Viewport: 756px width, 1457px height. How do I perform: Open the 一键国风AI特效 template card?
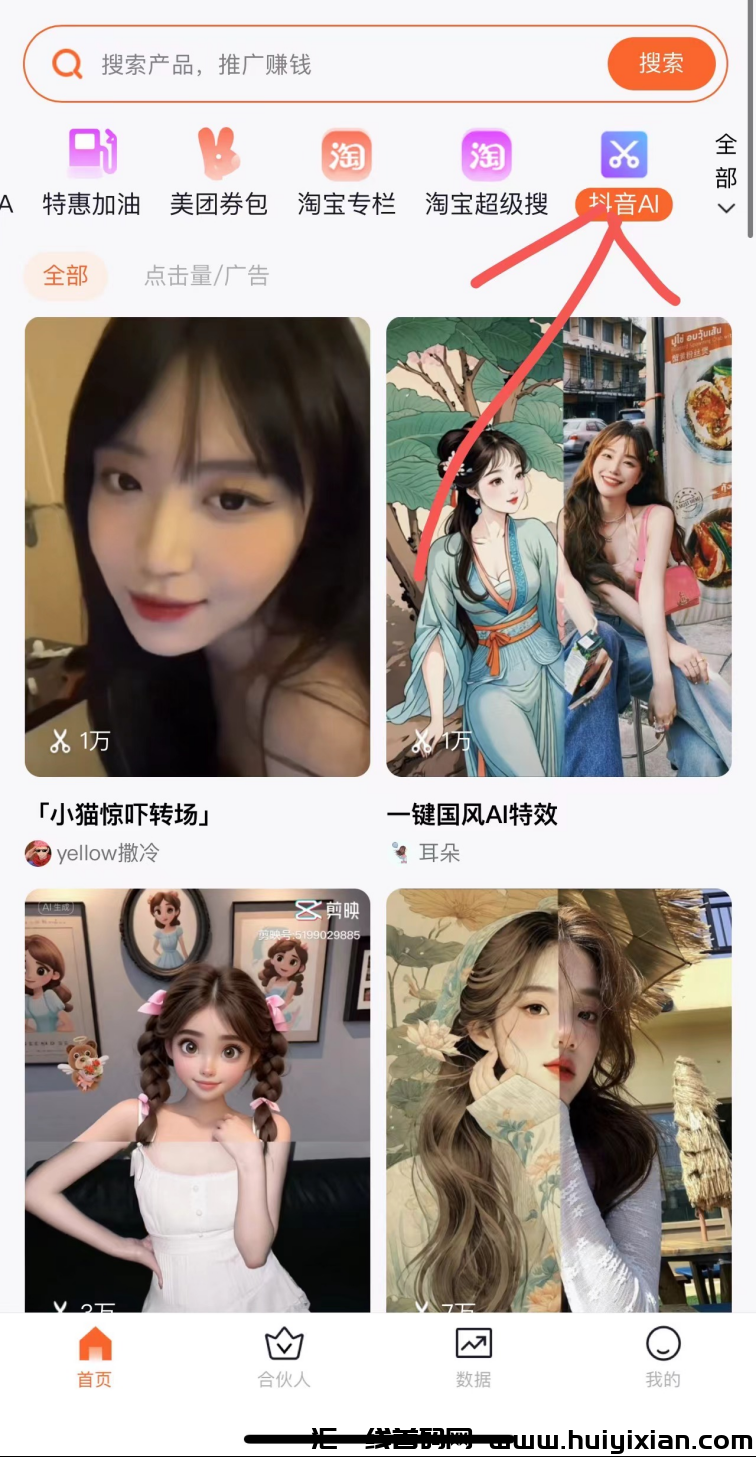(558, 547)
